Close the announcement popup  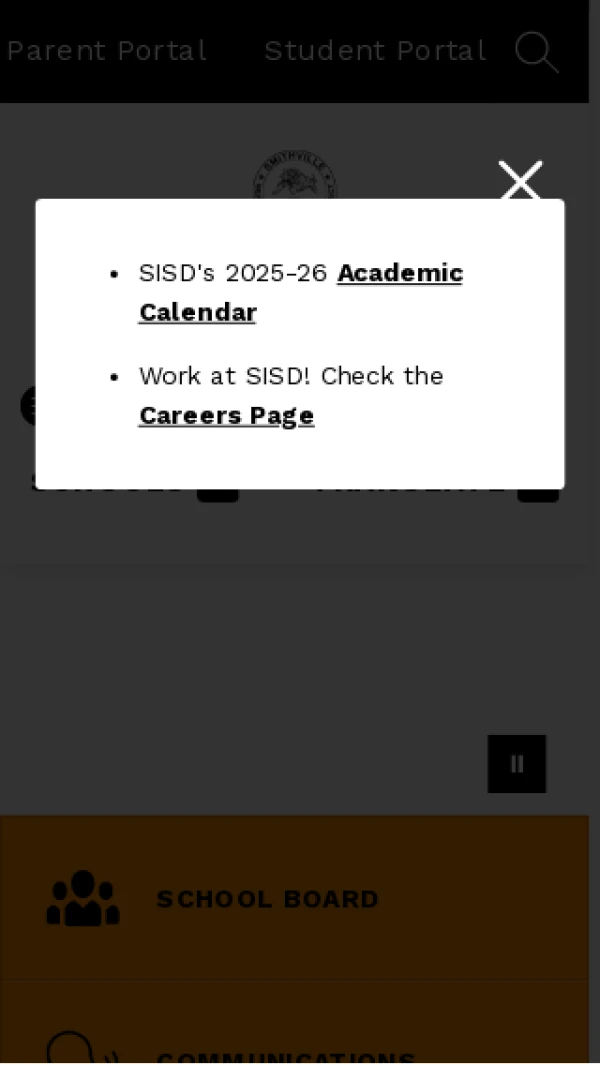tap(520, 182)
